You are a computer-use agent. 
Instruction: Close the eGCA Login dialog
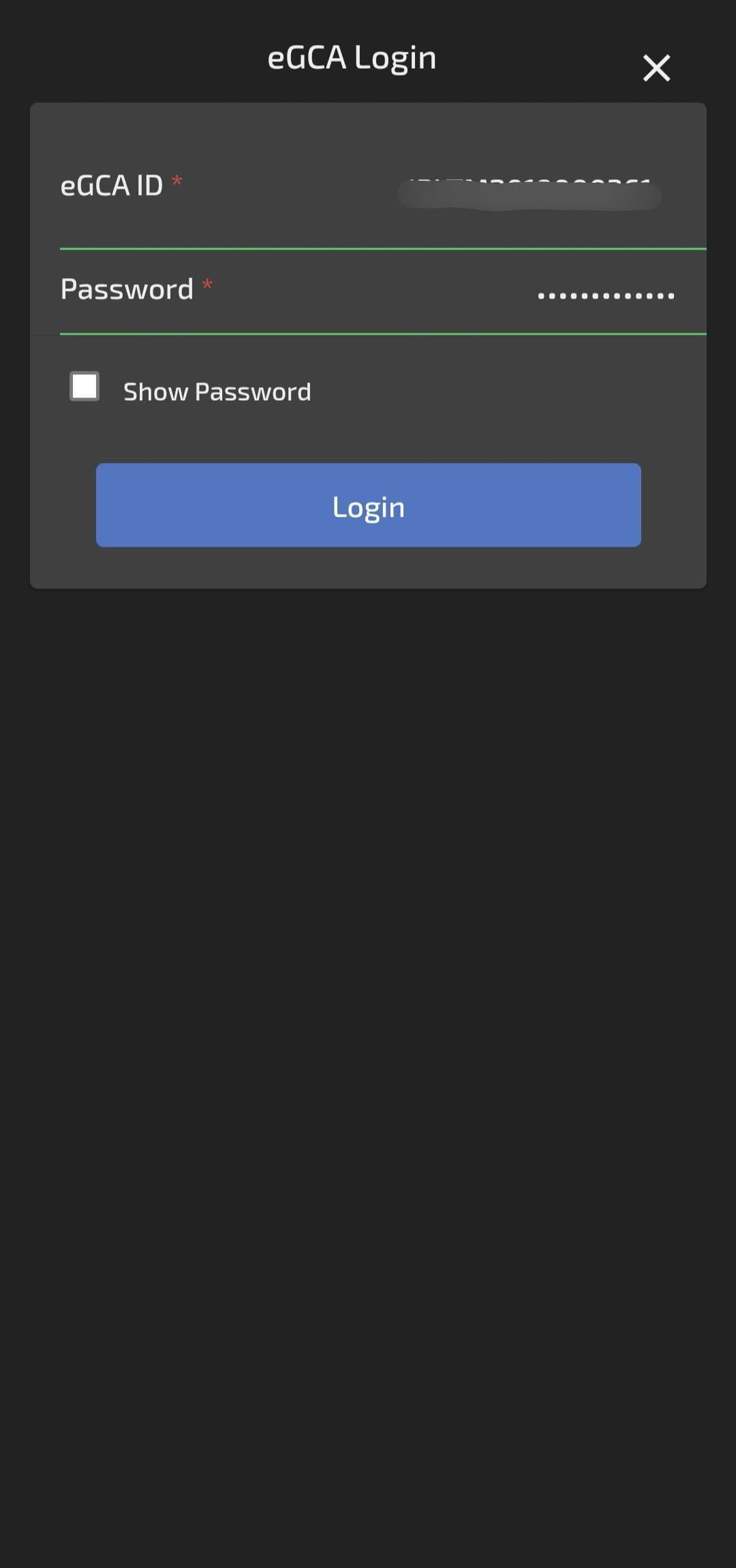click(656, 68)
